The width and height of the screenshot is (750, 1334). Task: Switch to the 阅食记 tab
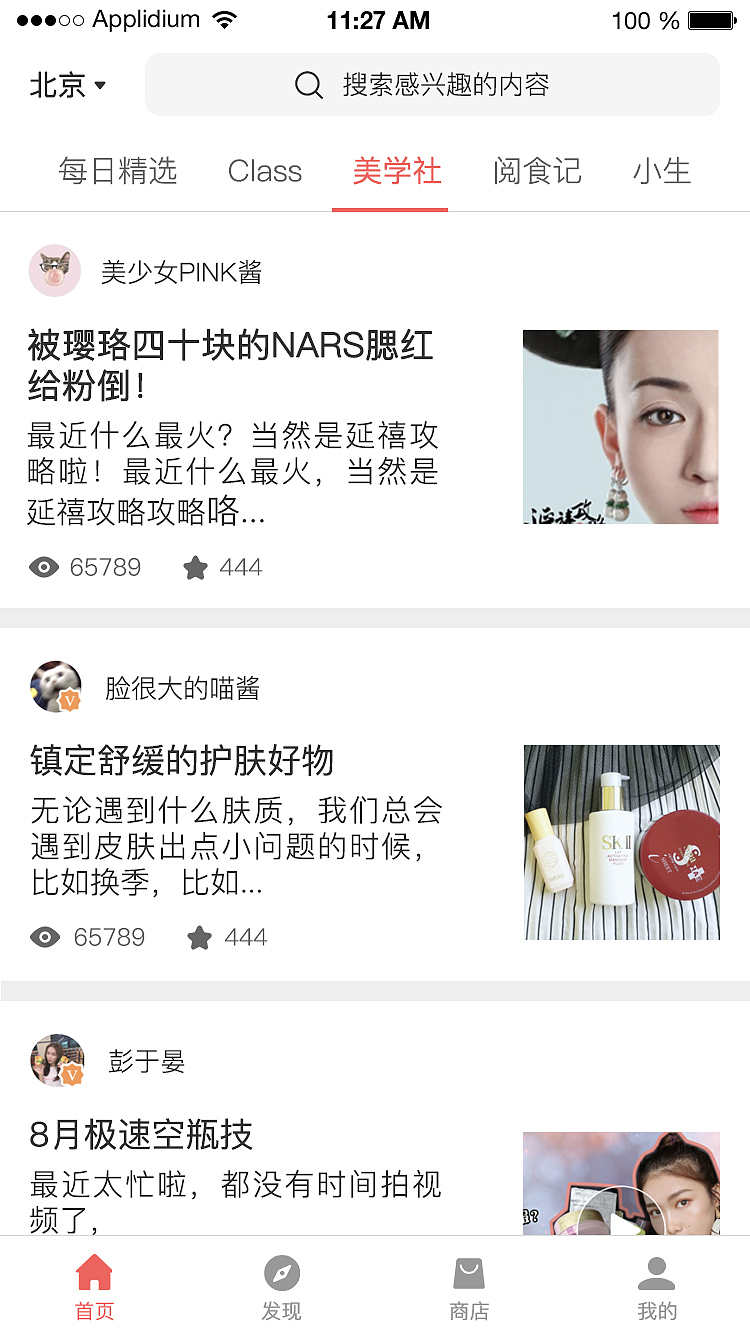tap(536, 171)
